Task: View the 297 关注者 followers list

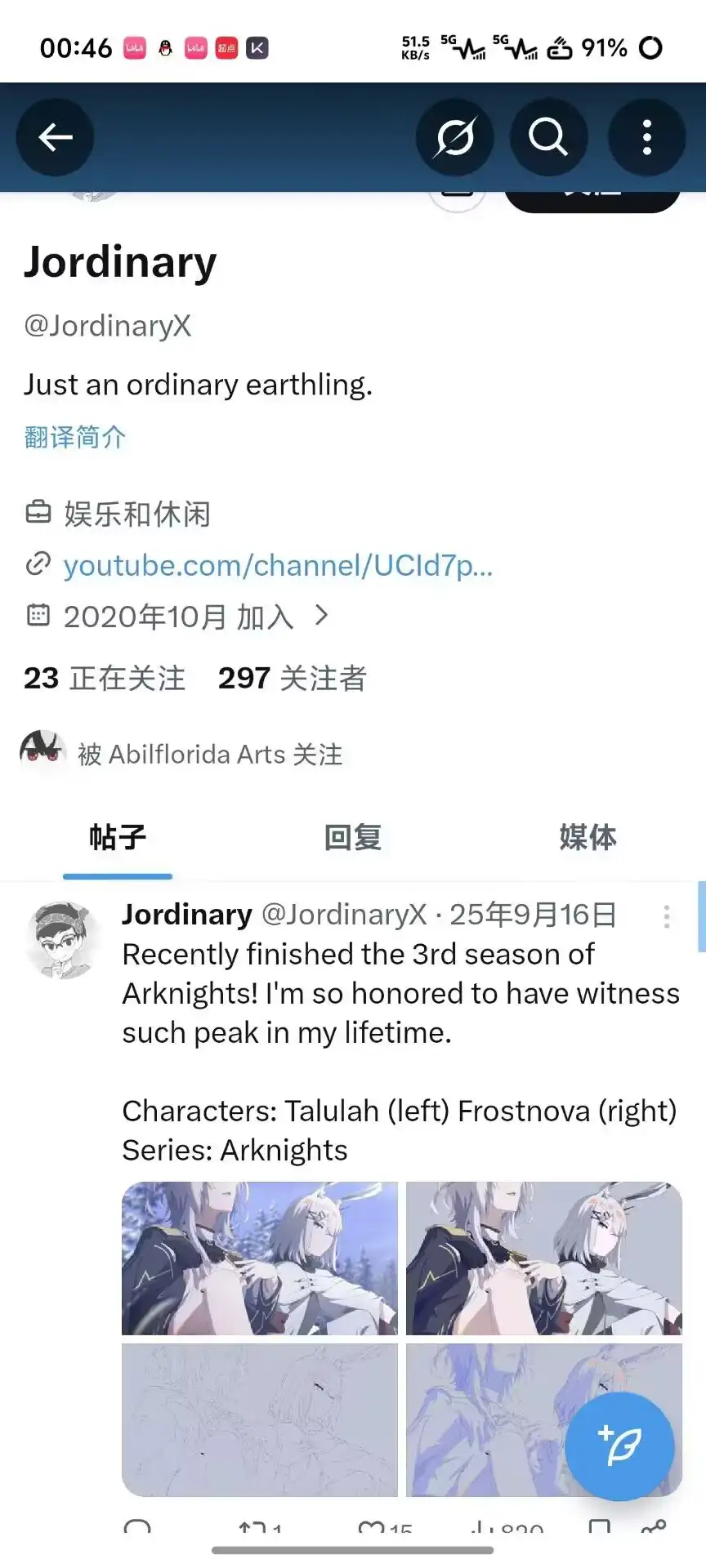Action: 292,678
